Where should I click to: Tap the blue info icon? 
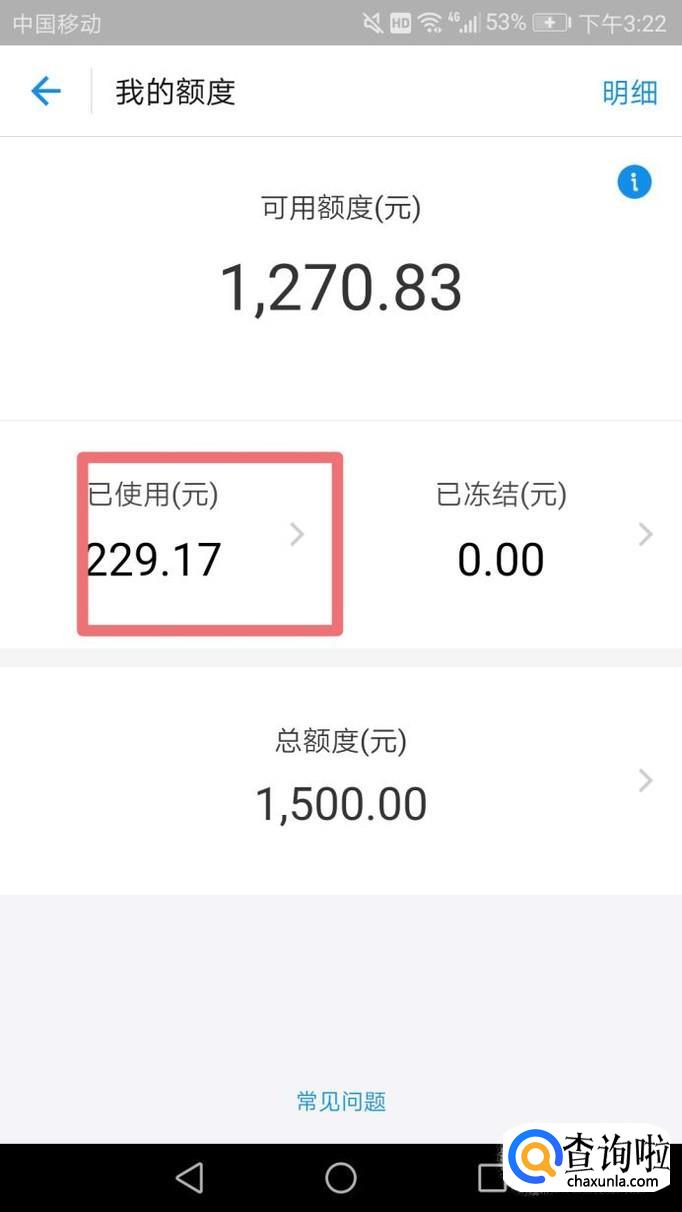tap(634, 182)
